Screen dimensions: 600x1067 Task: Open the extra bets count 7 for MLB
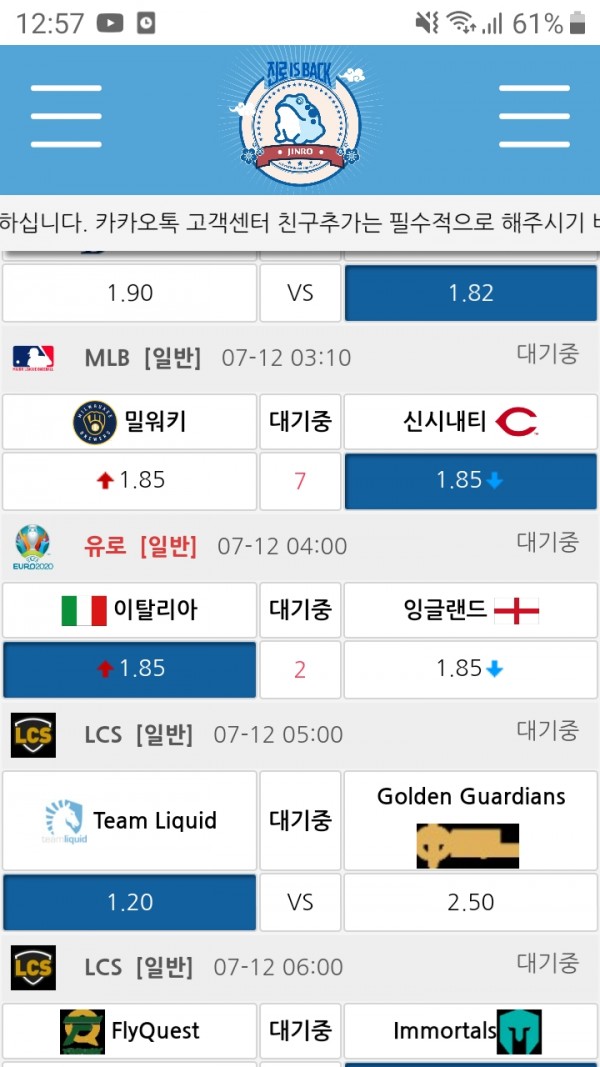[x=300, y=481]
